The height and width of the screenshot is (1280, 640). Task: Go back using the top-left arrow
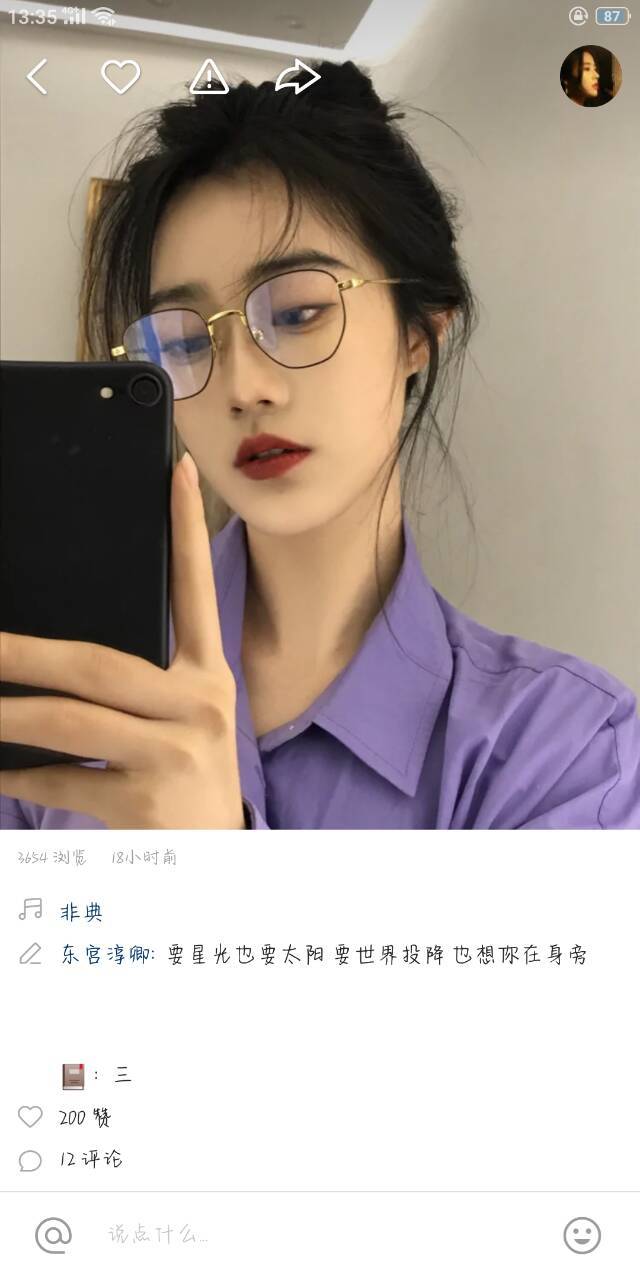37,77
